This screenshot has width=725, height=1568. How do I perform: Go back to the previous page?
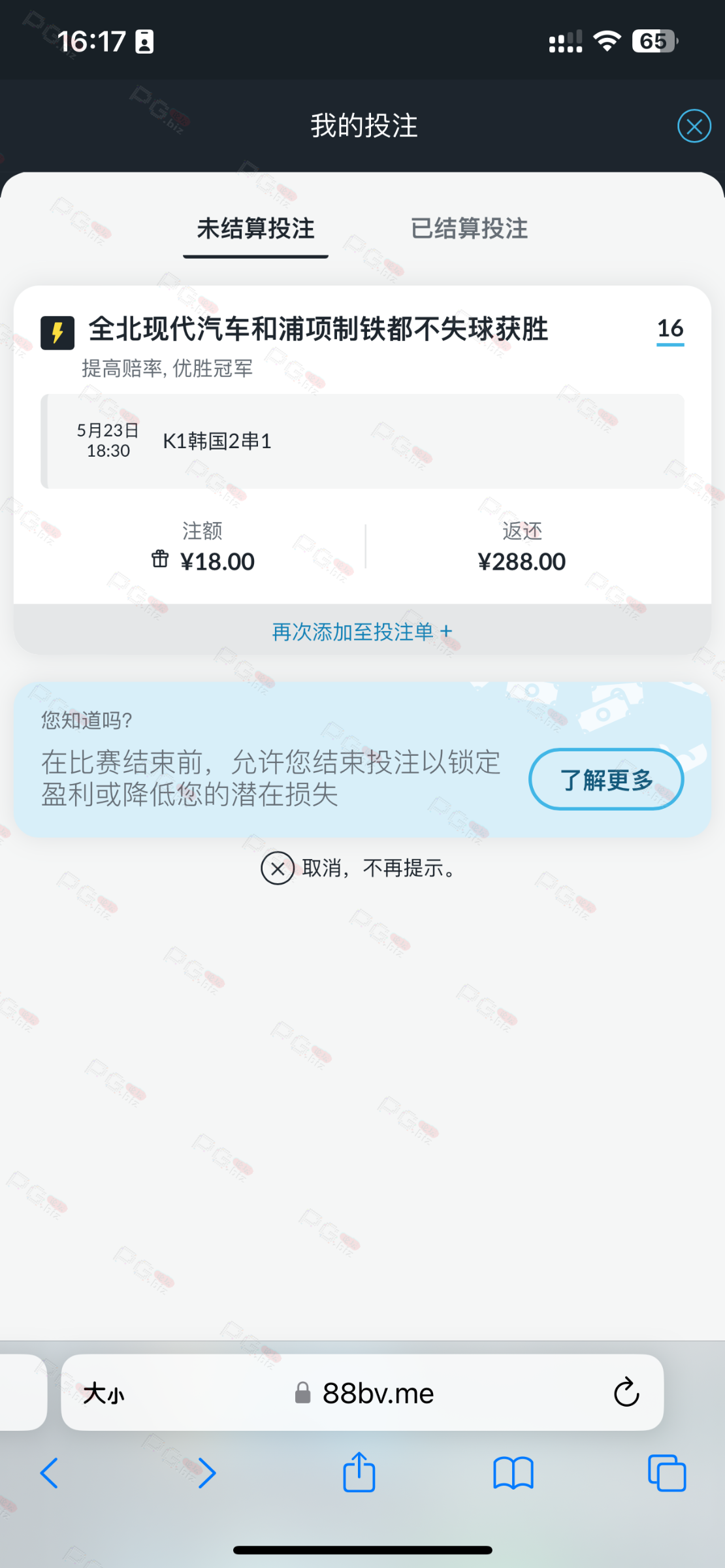[50, 1473]
